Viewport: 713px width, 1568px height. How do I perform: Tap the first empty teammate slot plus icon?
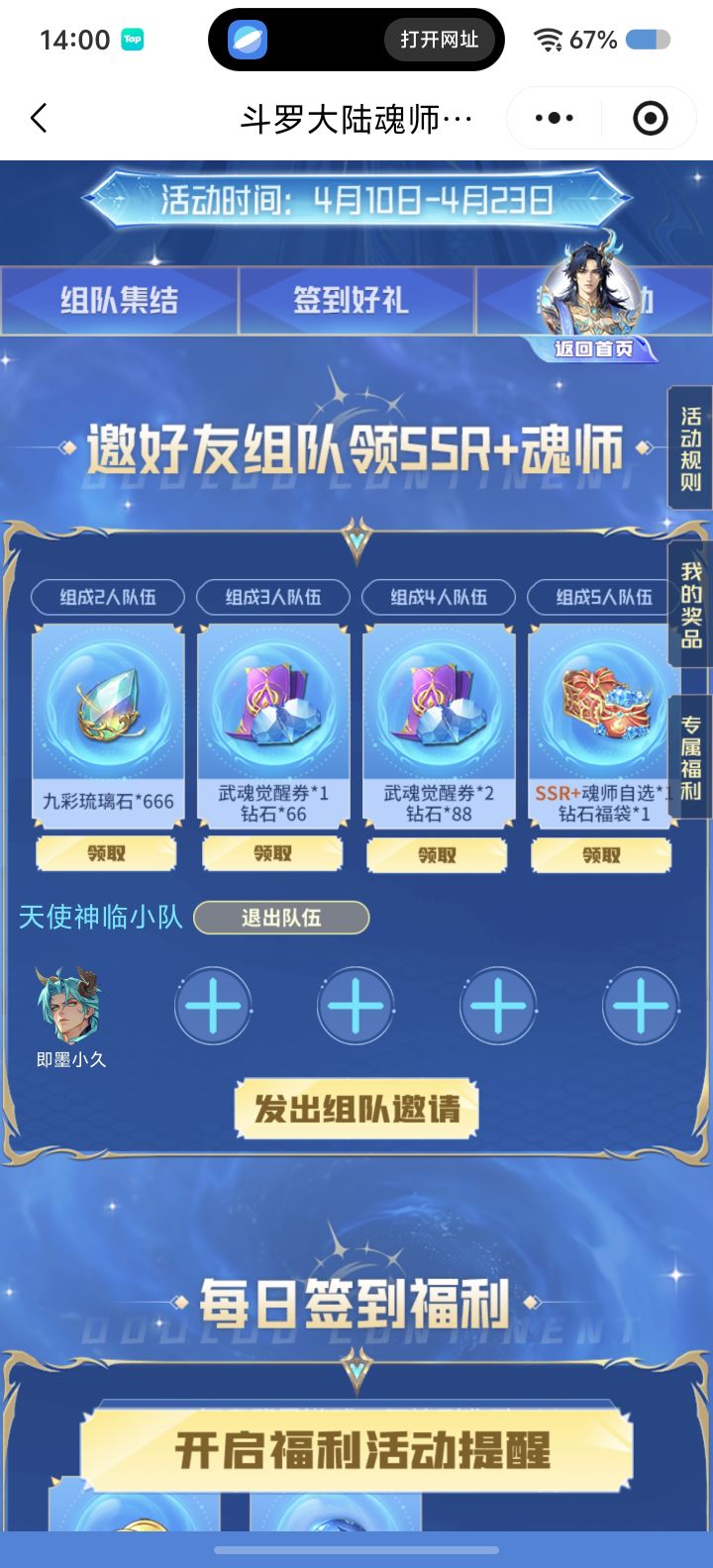[213, 1005]
